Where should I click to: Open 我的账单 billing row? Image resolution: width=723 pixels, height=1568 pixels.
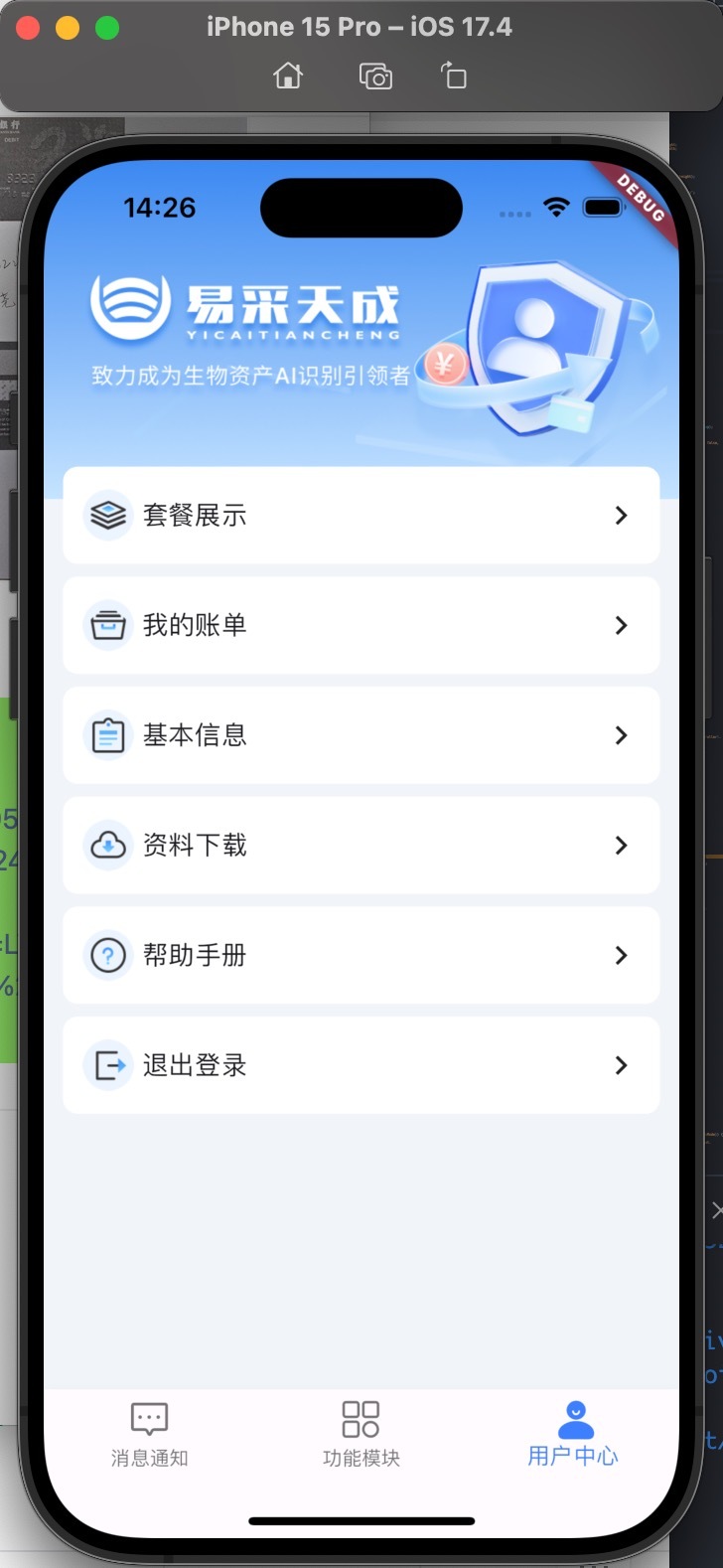[x=361, y=625]
